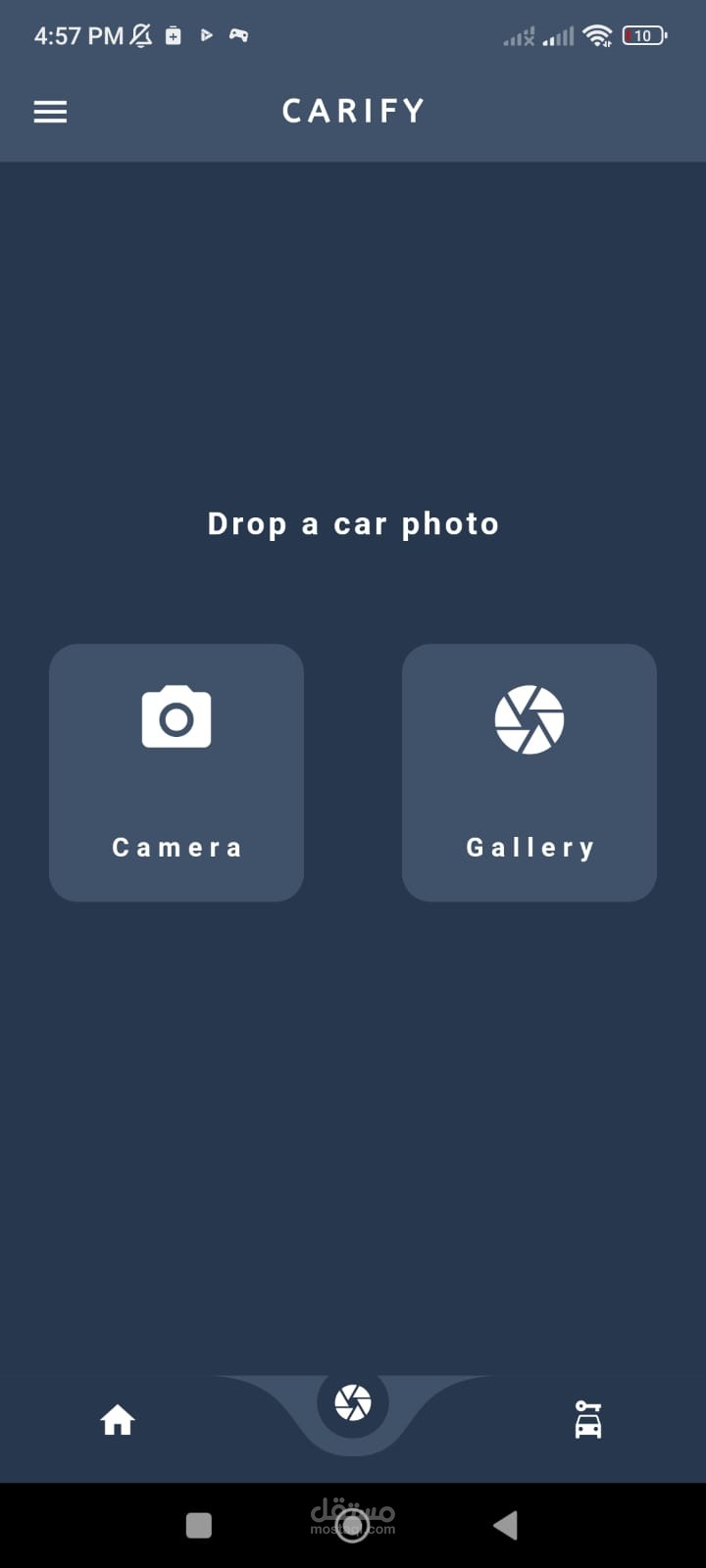Pick a car photo from the Gallery card

click(x=529, y=772)
